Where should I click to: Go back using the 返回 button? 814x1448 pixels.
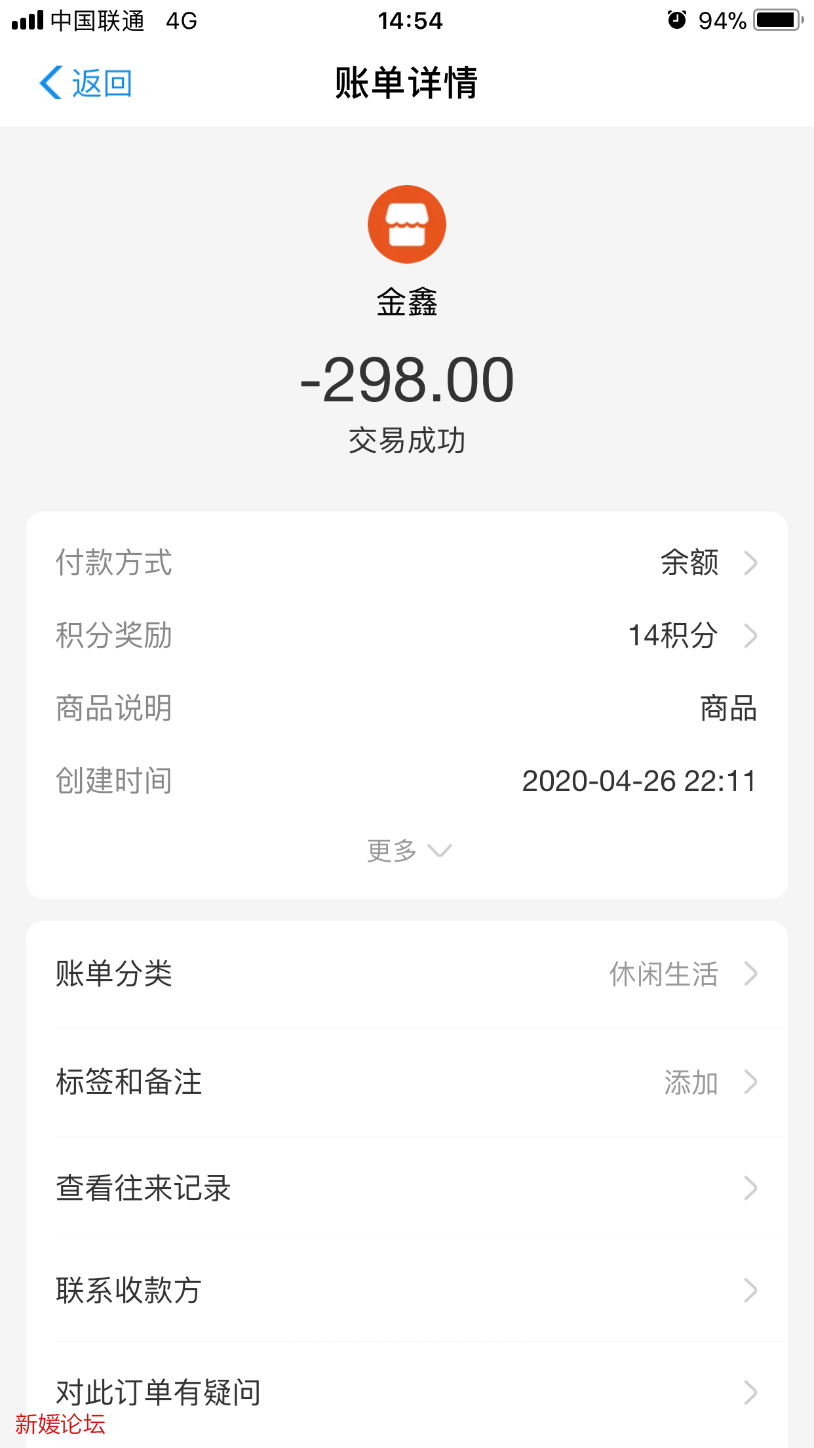coord(86,83)
